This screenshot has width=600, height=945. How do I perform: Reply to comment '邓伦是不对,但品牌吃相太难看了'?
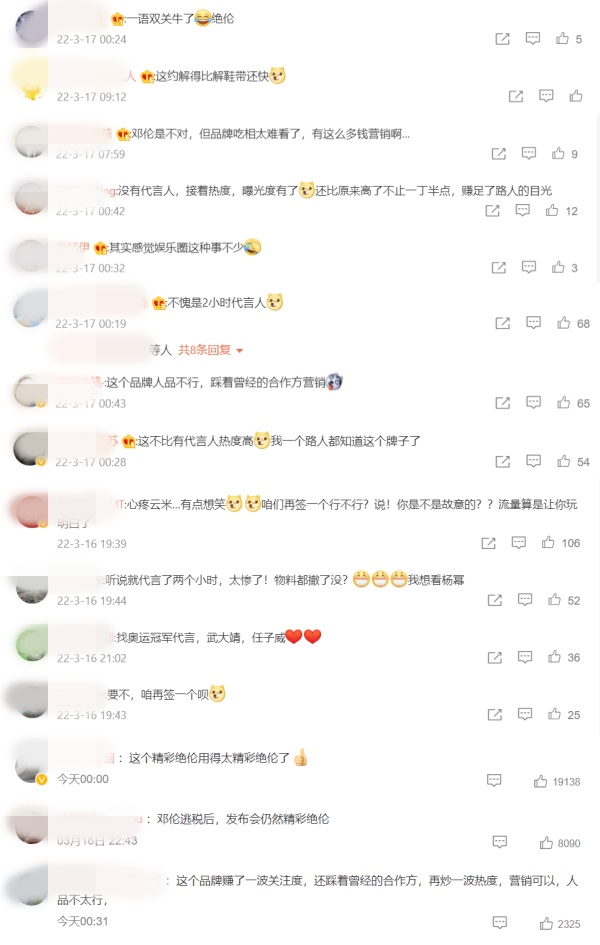529,154
